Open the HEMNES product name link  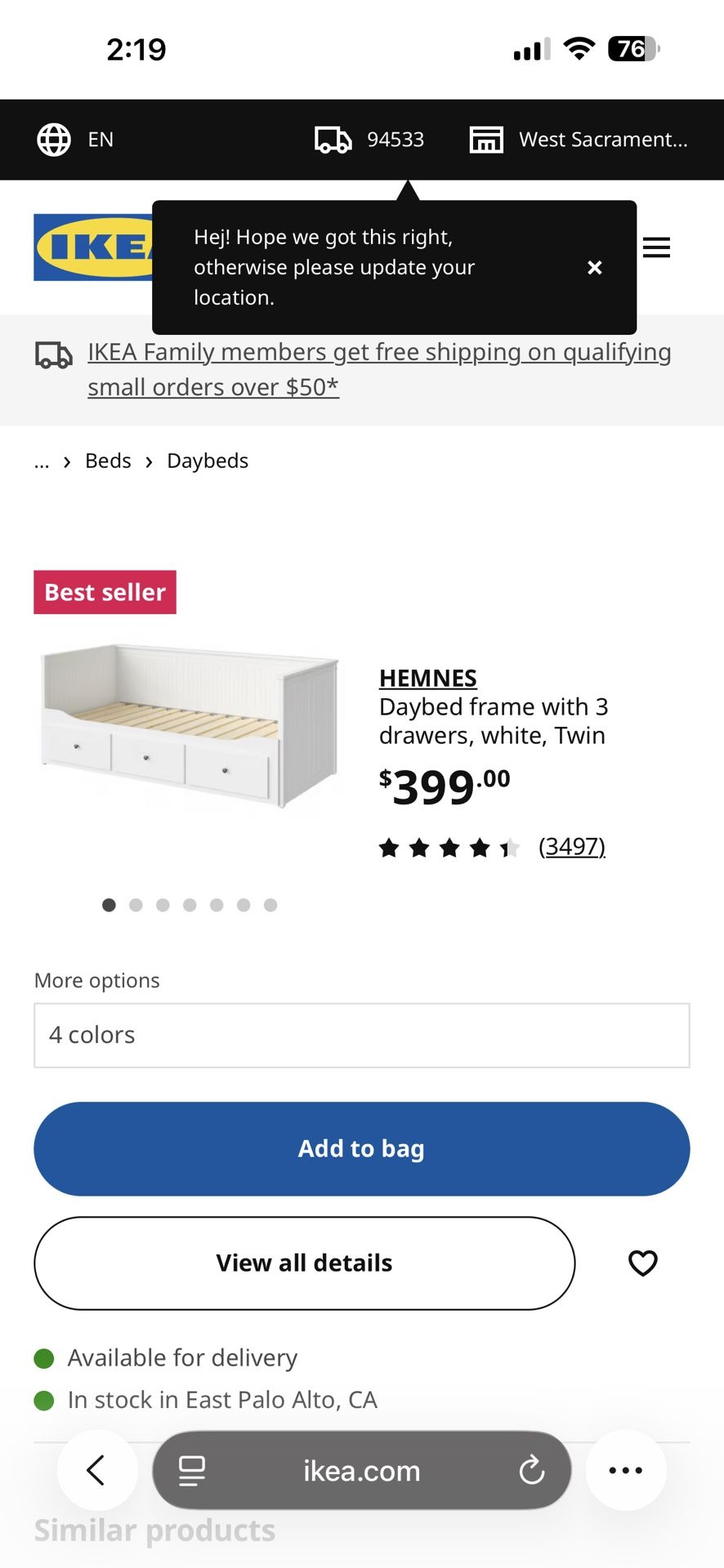[428, 678]
